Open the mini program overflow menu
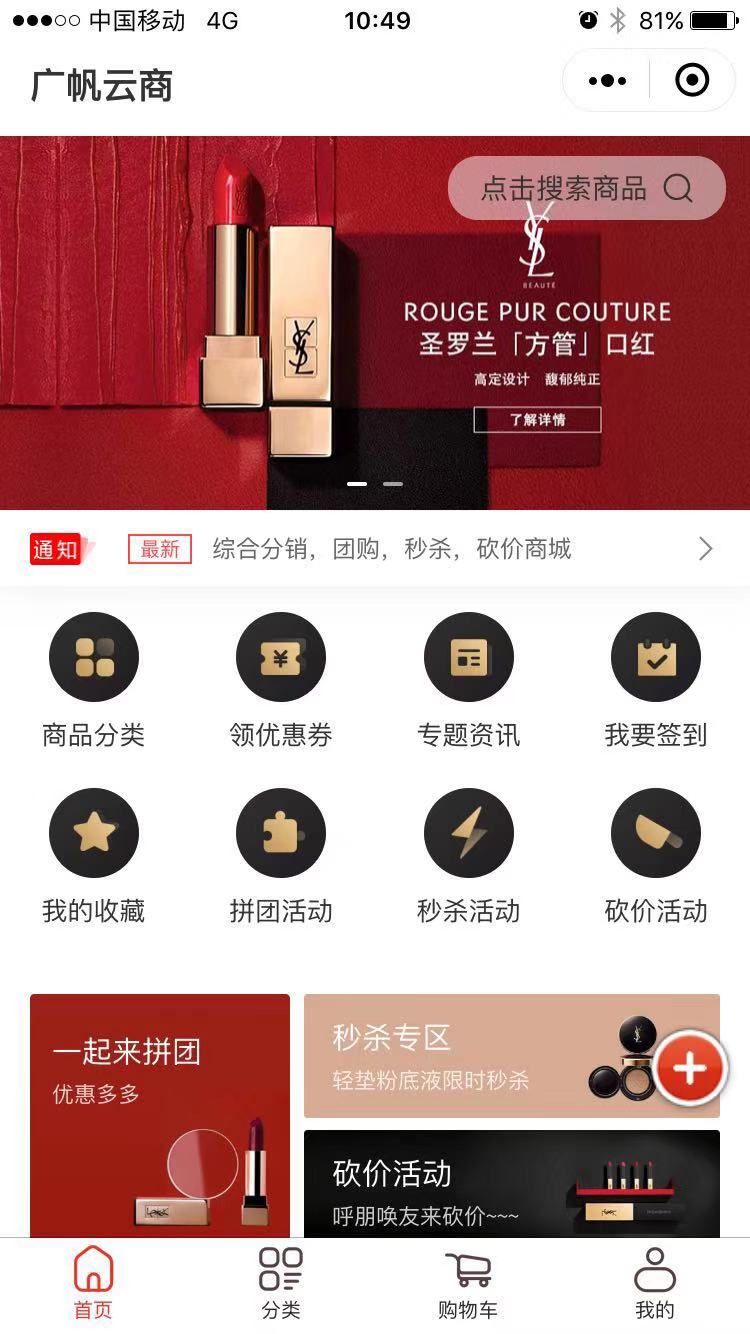Screen dimensions: 750x1334 point(607,81)
